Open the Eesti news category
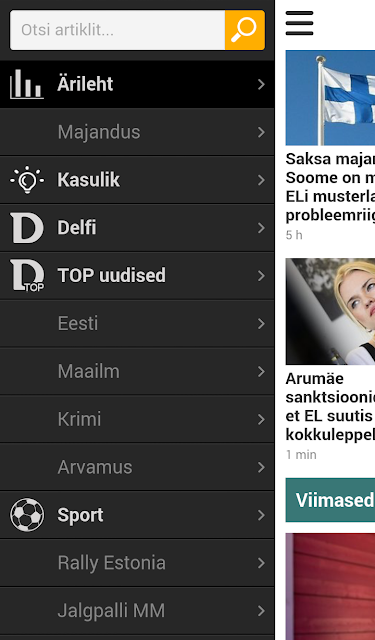 point(137,323)
